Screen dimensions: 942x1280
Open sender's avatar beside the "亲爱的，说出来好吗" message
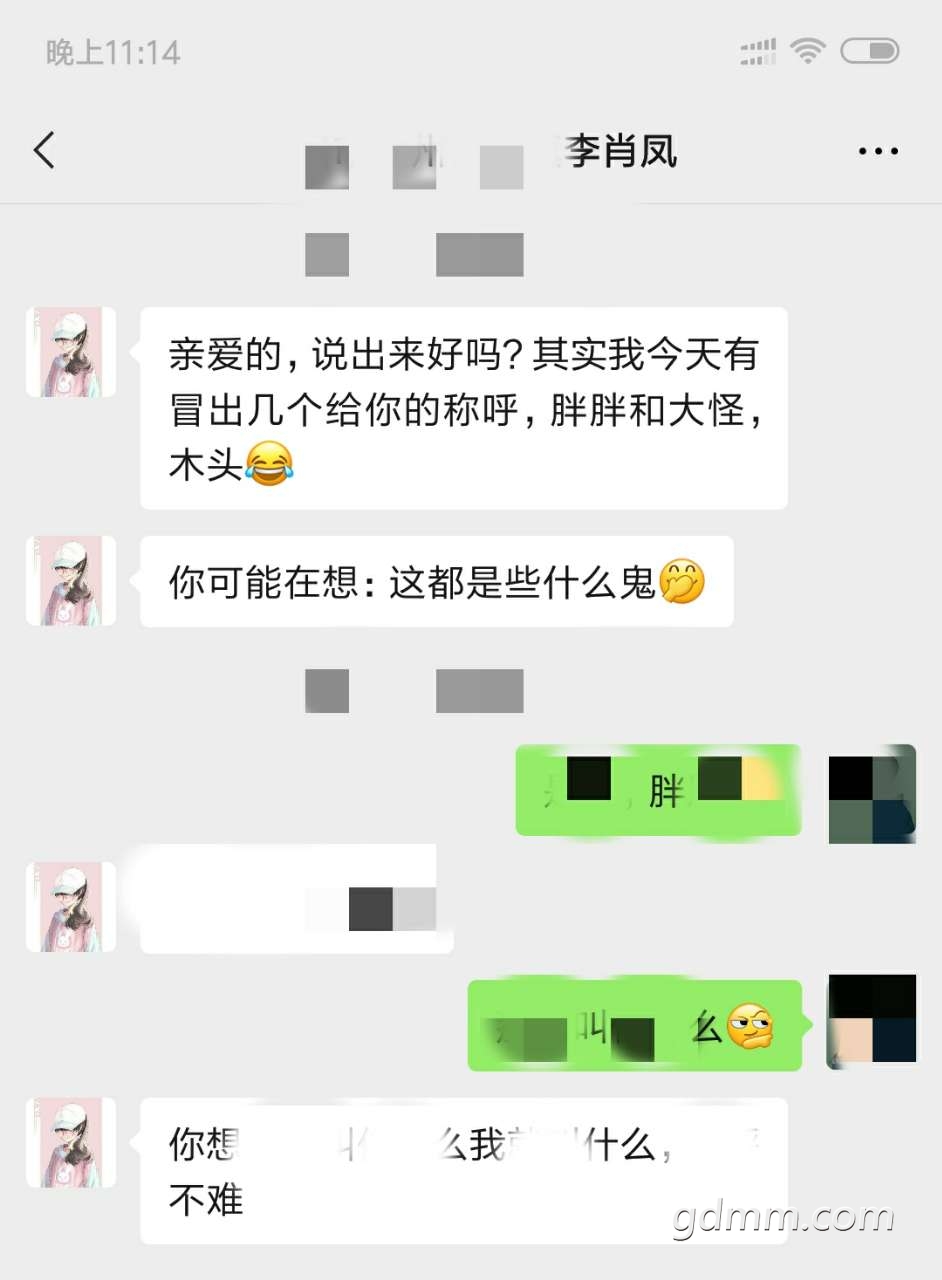[x=70, y=352]
